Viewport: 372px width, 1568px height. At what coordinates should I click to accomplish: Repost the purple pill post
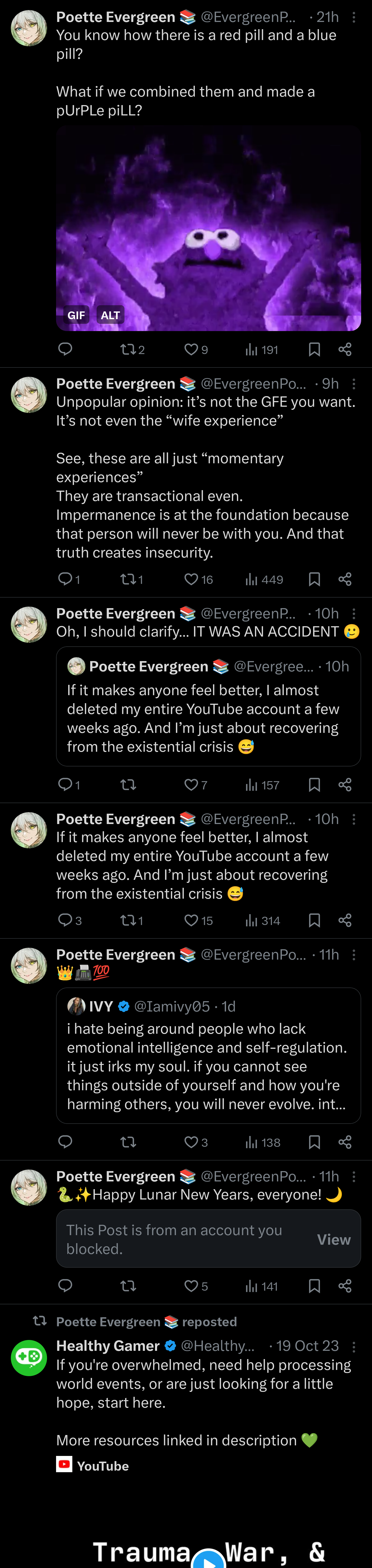[x=128, y=349]
